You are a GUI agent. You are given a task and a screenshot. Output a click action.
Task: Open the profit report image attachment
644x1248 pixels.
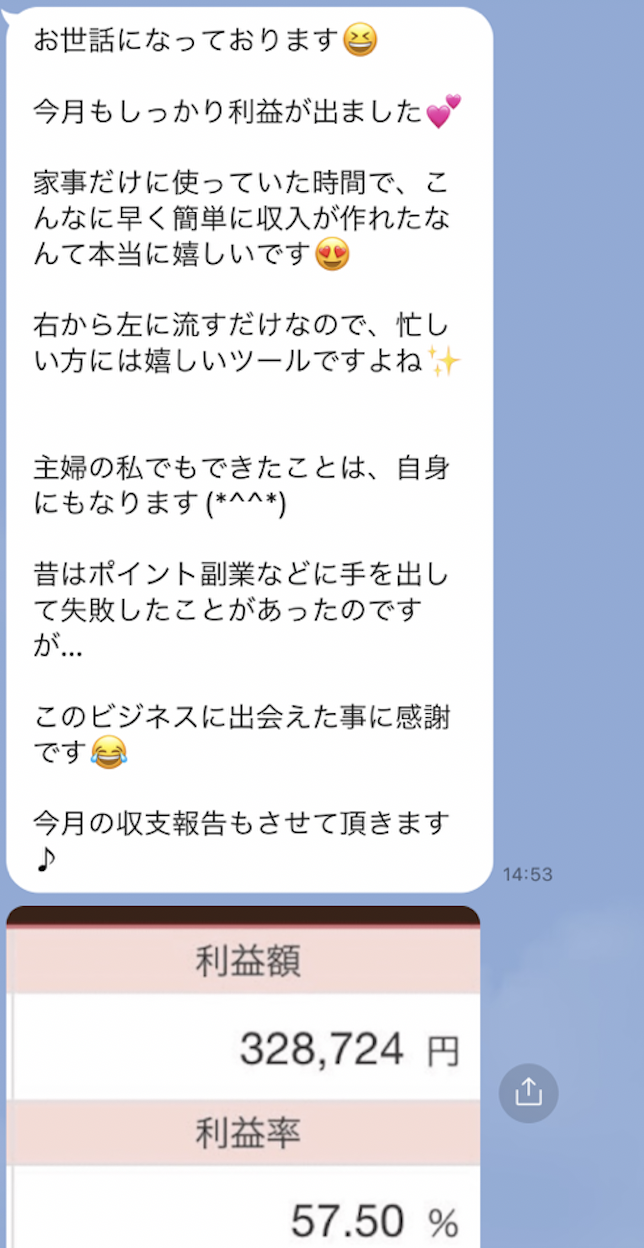pyautogui.click(x=243, y=1077)
